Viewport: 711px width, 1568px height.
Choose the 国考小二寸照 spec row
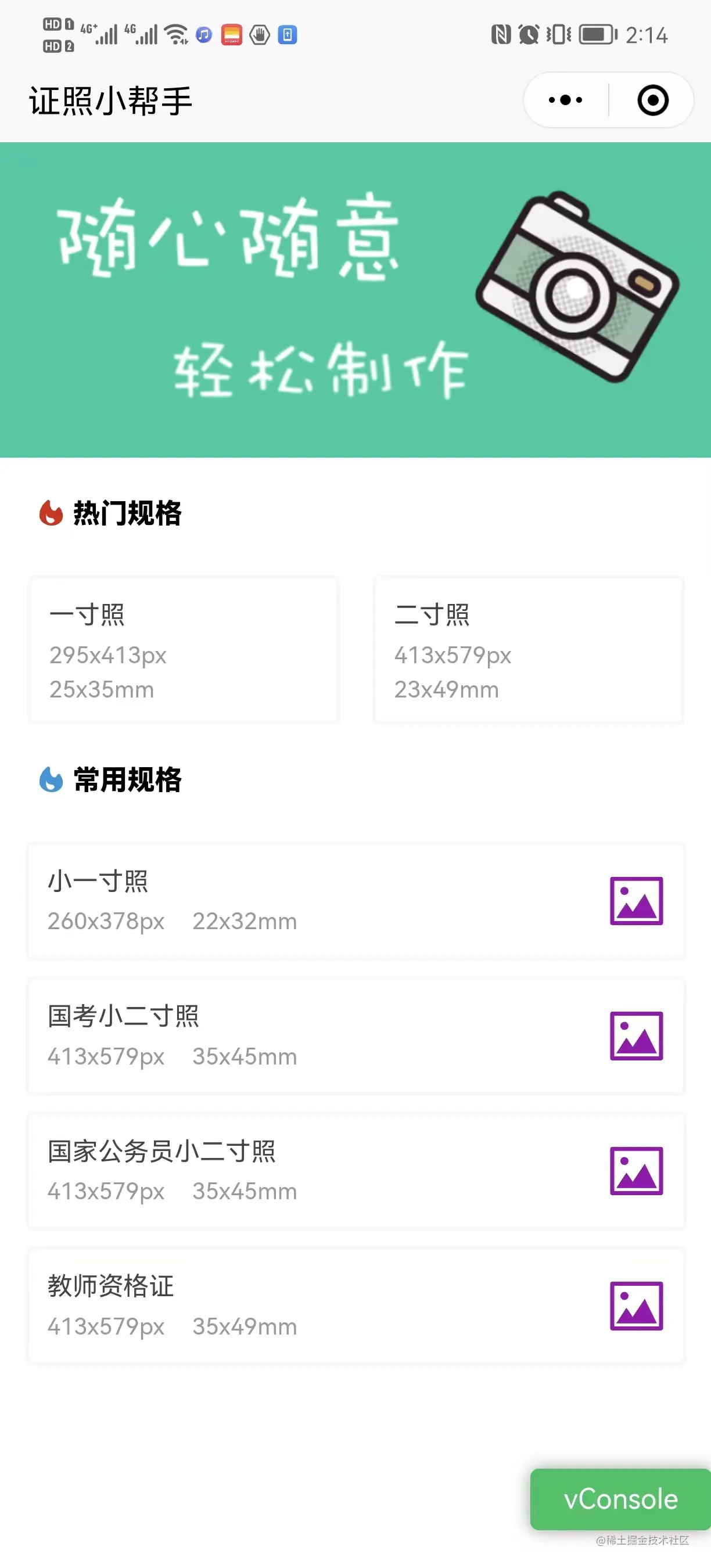point(356,1036)
